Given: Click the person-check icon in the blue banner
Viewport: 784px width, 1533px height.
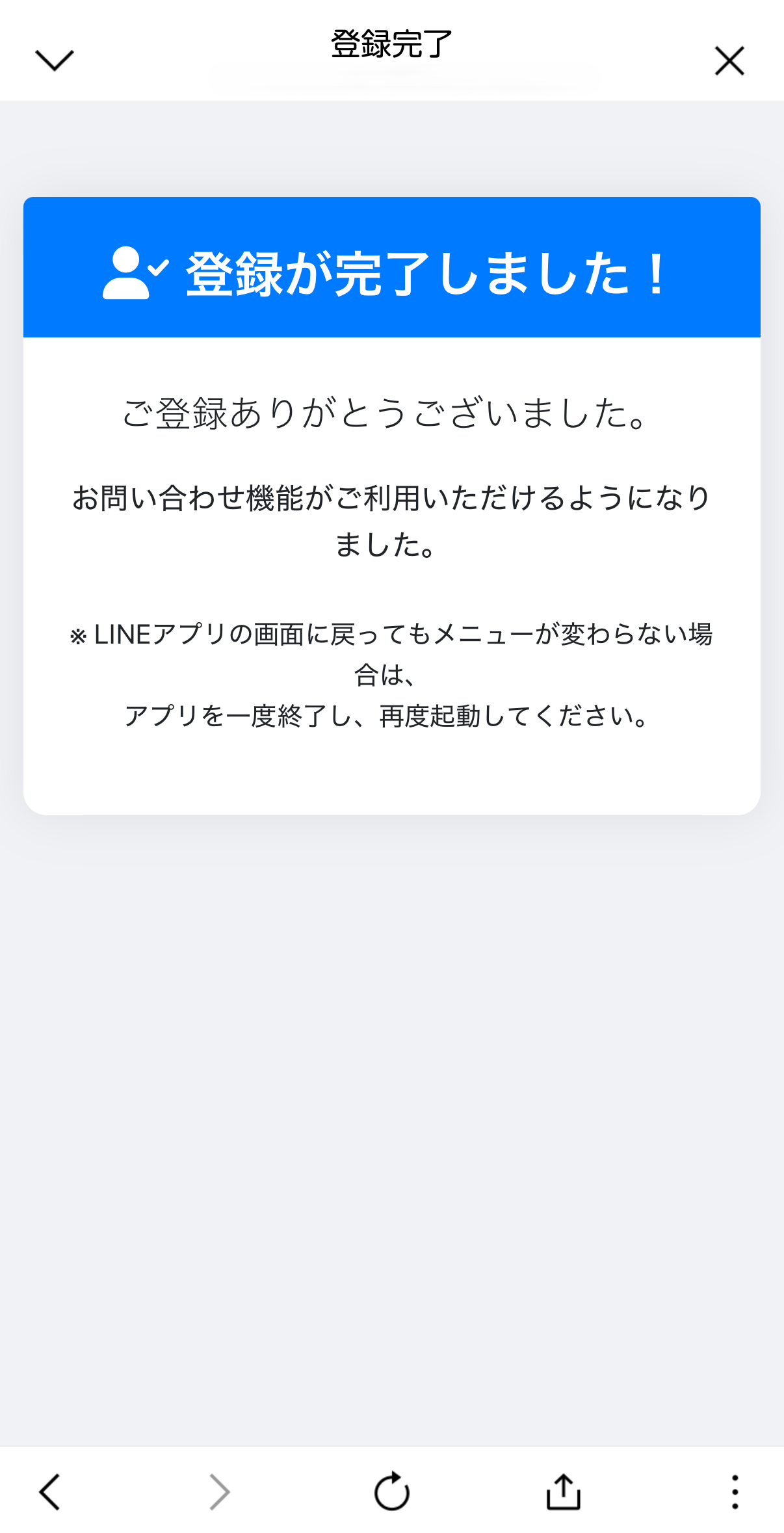Looking at the screenshot, I should [x=133, y=273].
